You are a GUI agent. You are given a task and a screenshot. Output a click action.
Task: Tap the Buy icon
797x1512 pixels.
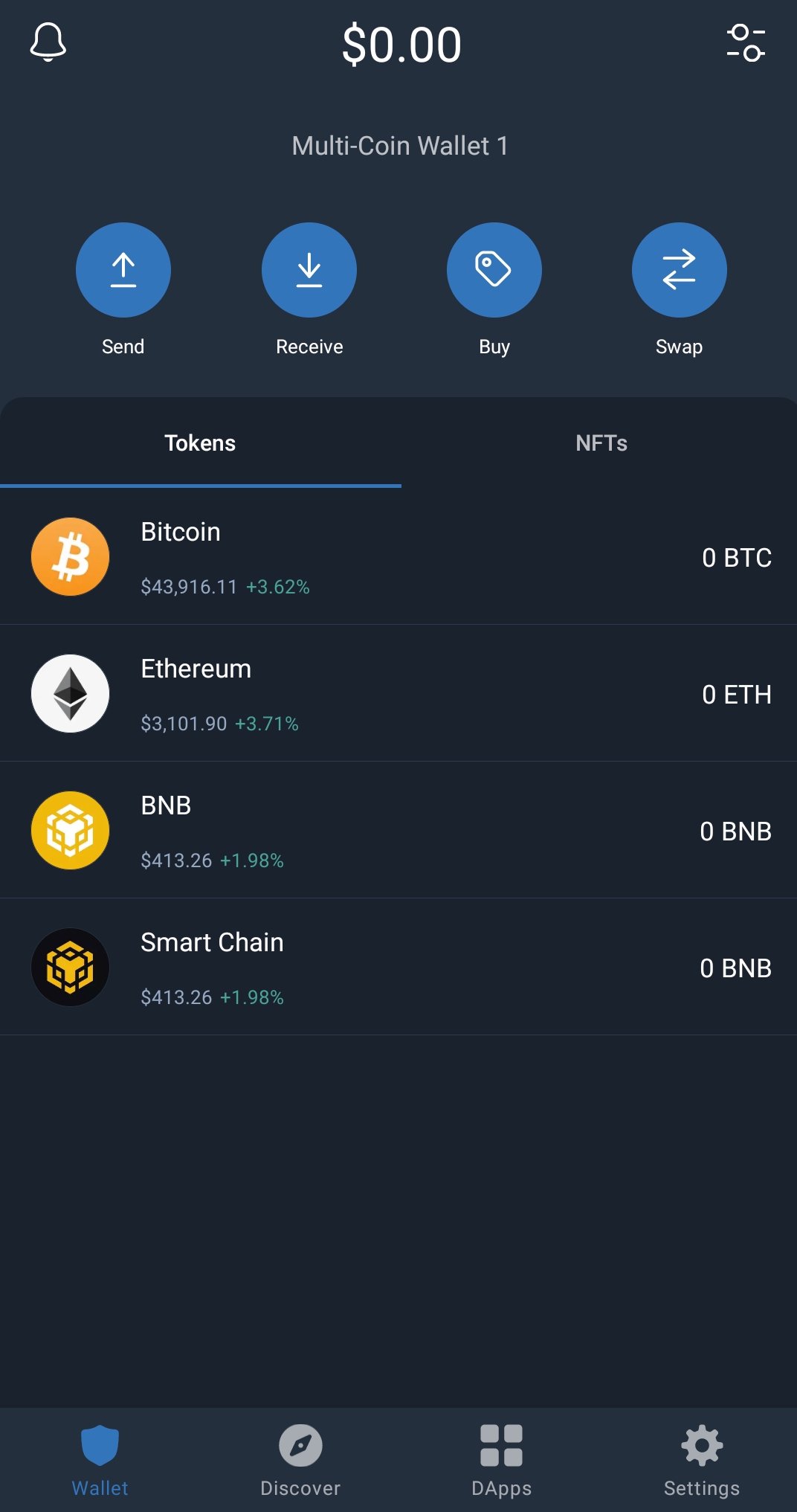(494, 270)
